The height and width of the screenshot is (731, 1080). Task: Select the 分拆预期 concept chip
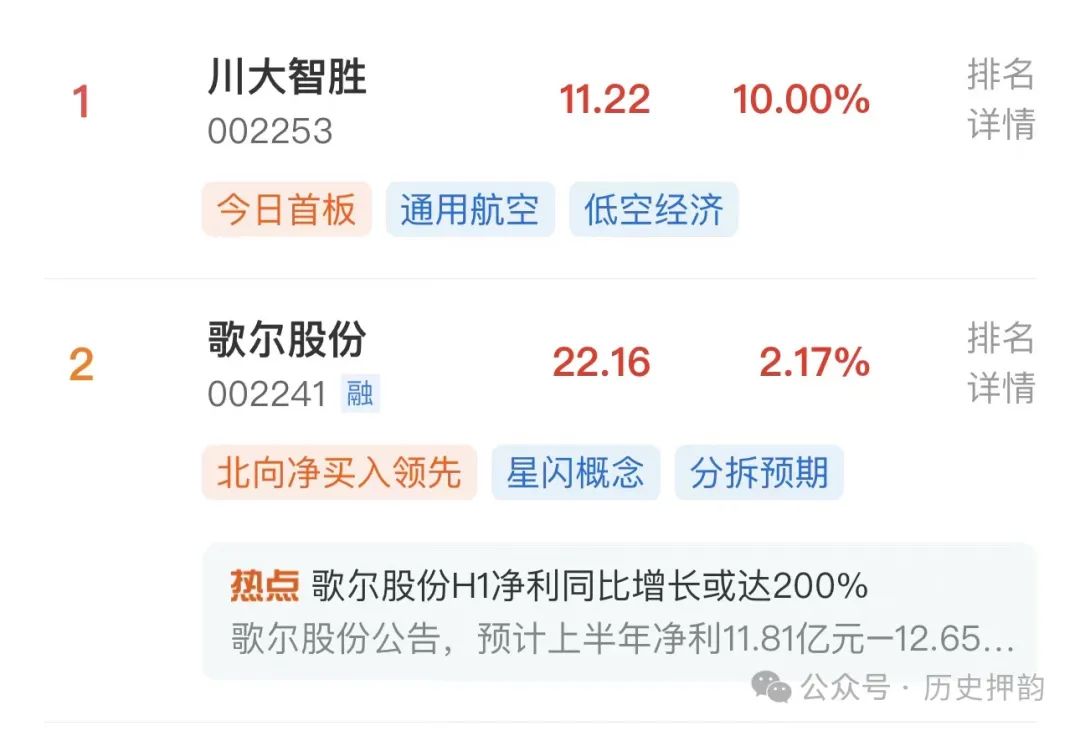click(x=759, y=473)
